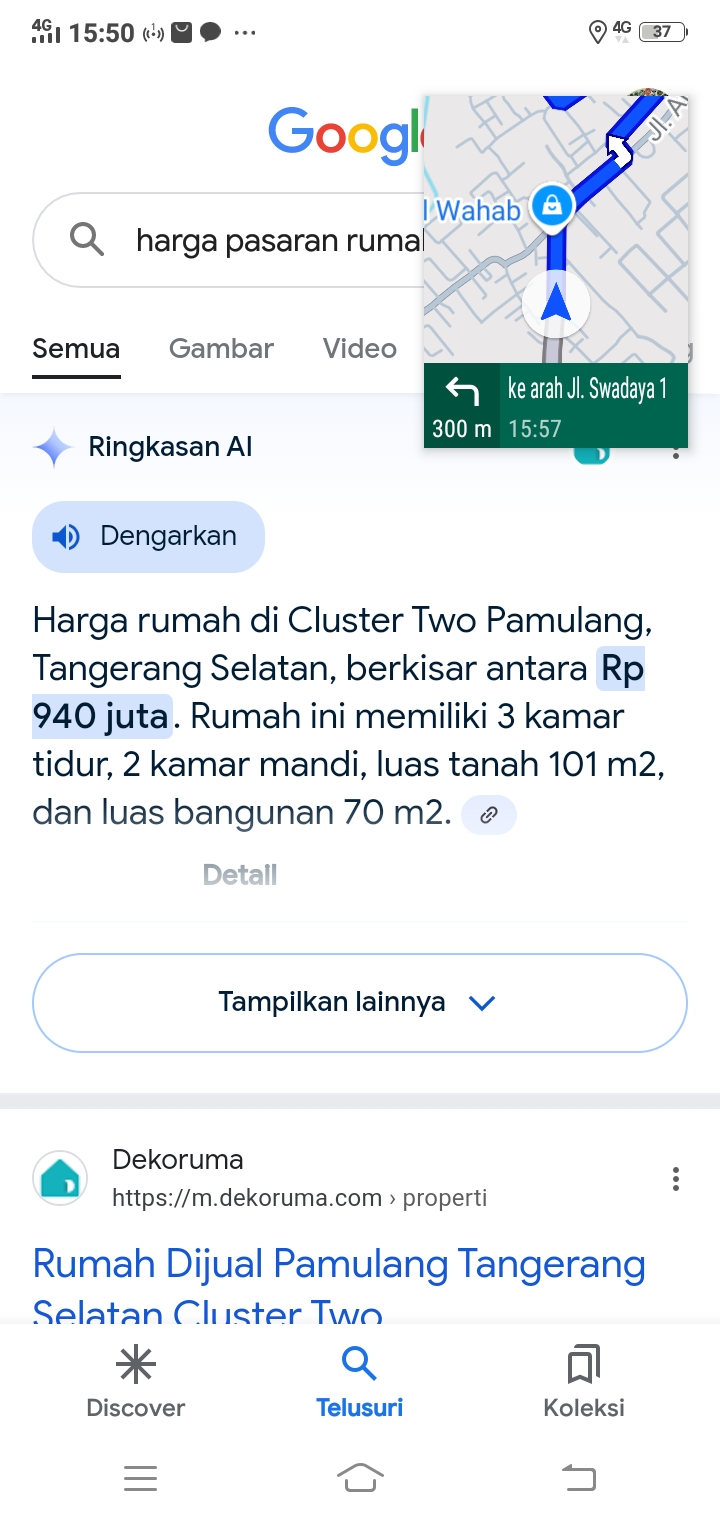
Task: Tap the Dekoruma house logo icon
Action: (60, 1177)
